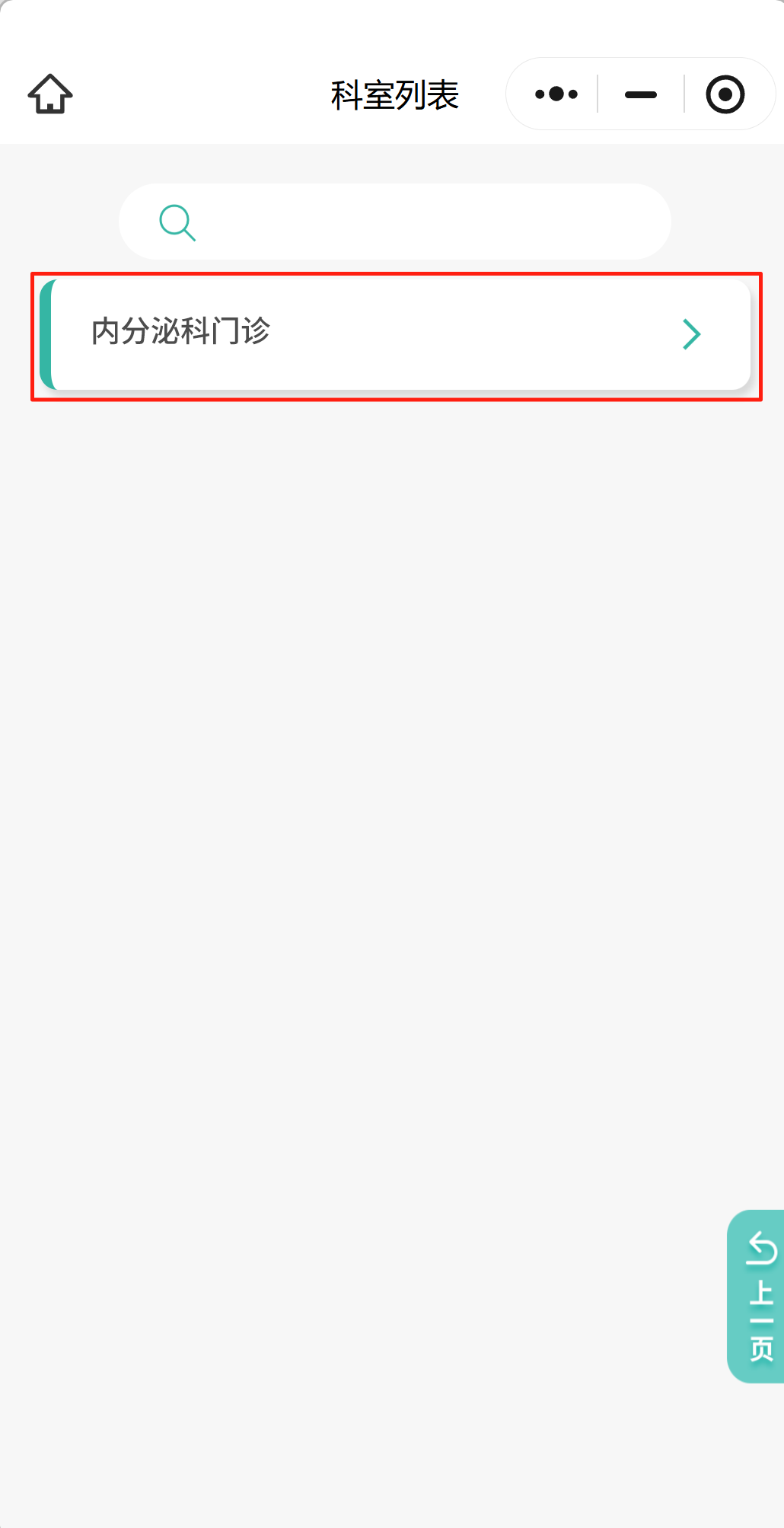Open 内分泌科门诊 department
Image resolution: width=784 pixels, height=1528 pixels.
tap(396, 335)
